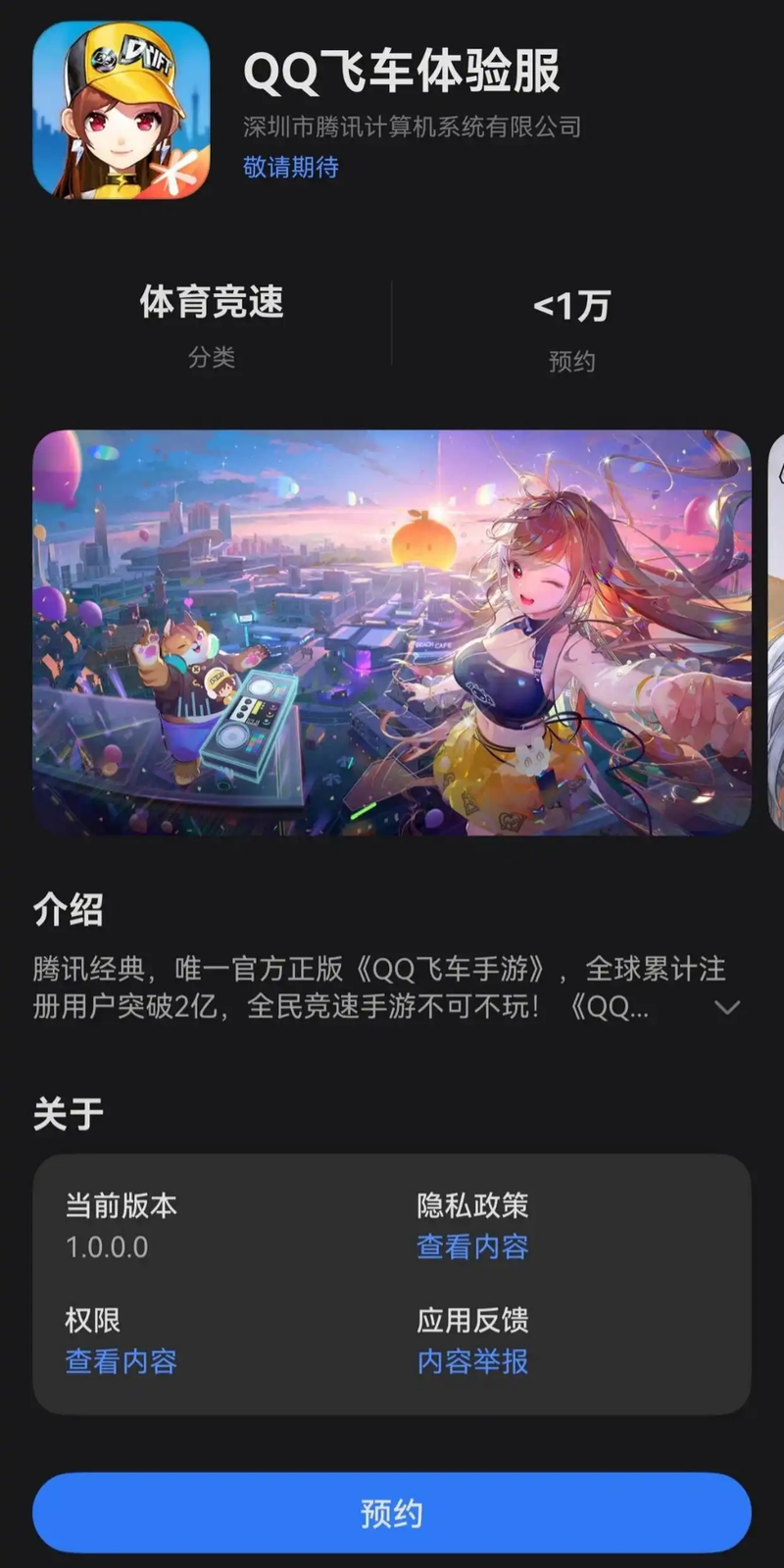The height and width of the screenshot is (1568, 784).
Task: Open 查看内容 under 隐私政策
Action: point(472,1246)
